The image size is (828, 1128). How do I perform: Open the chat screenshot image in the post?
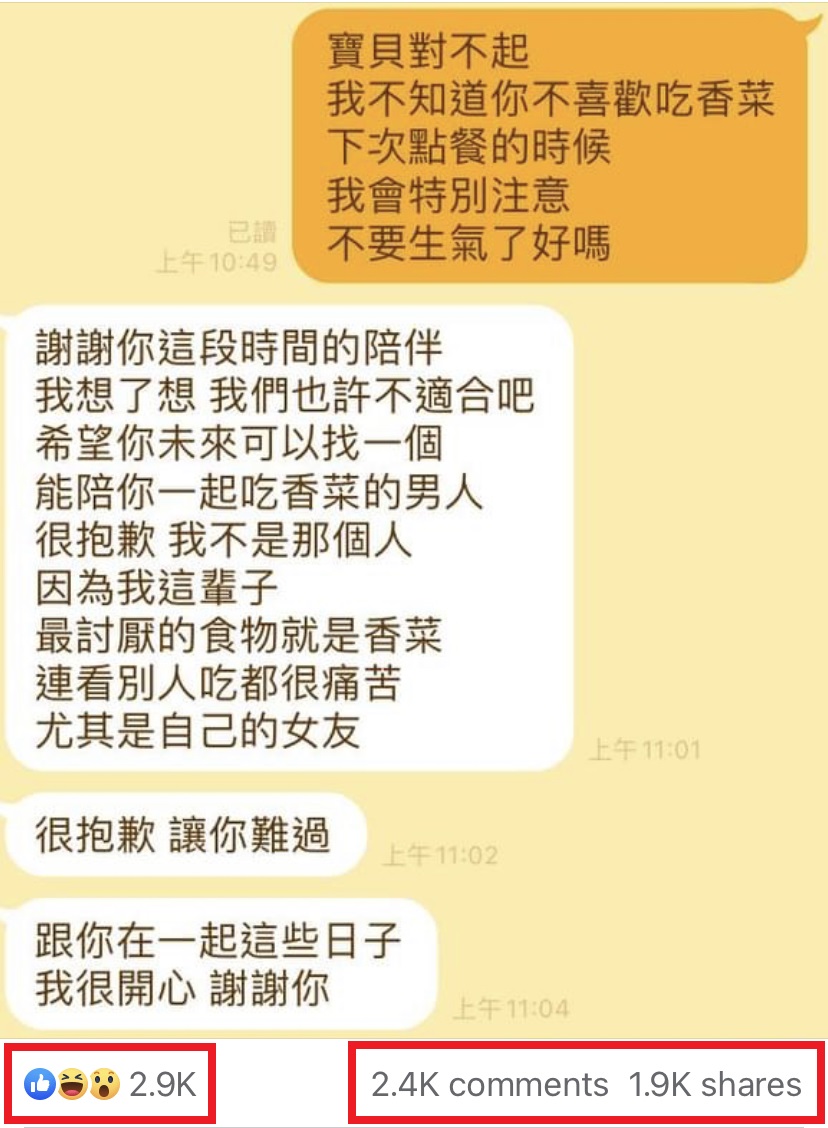coord(414,520)
